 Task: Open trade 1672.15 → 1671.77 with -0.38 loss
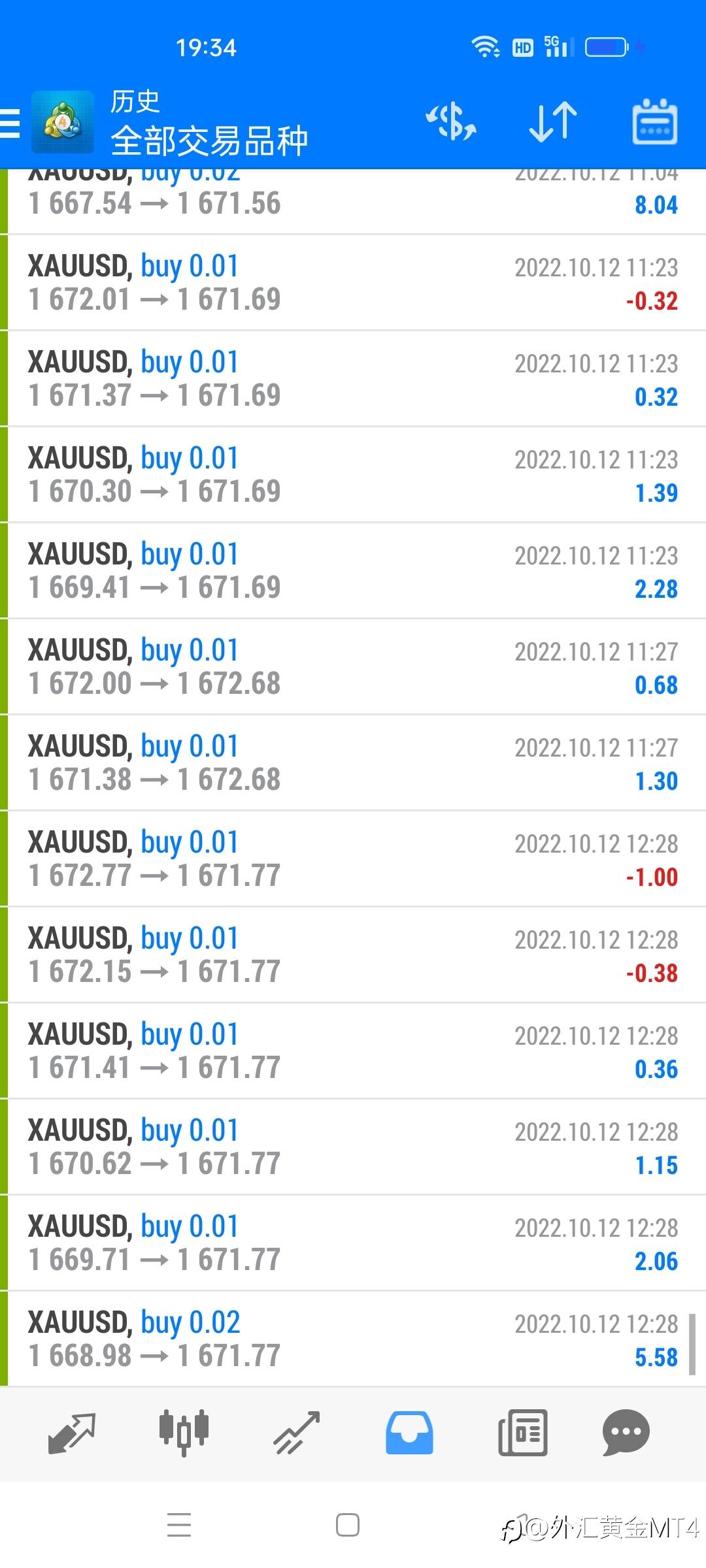(x=353, y=955)
